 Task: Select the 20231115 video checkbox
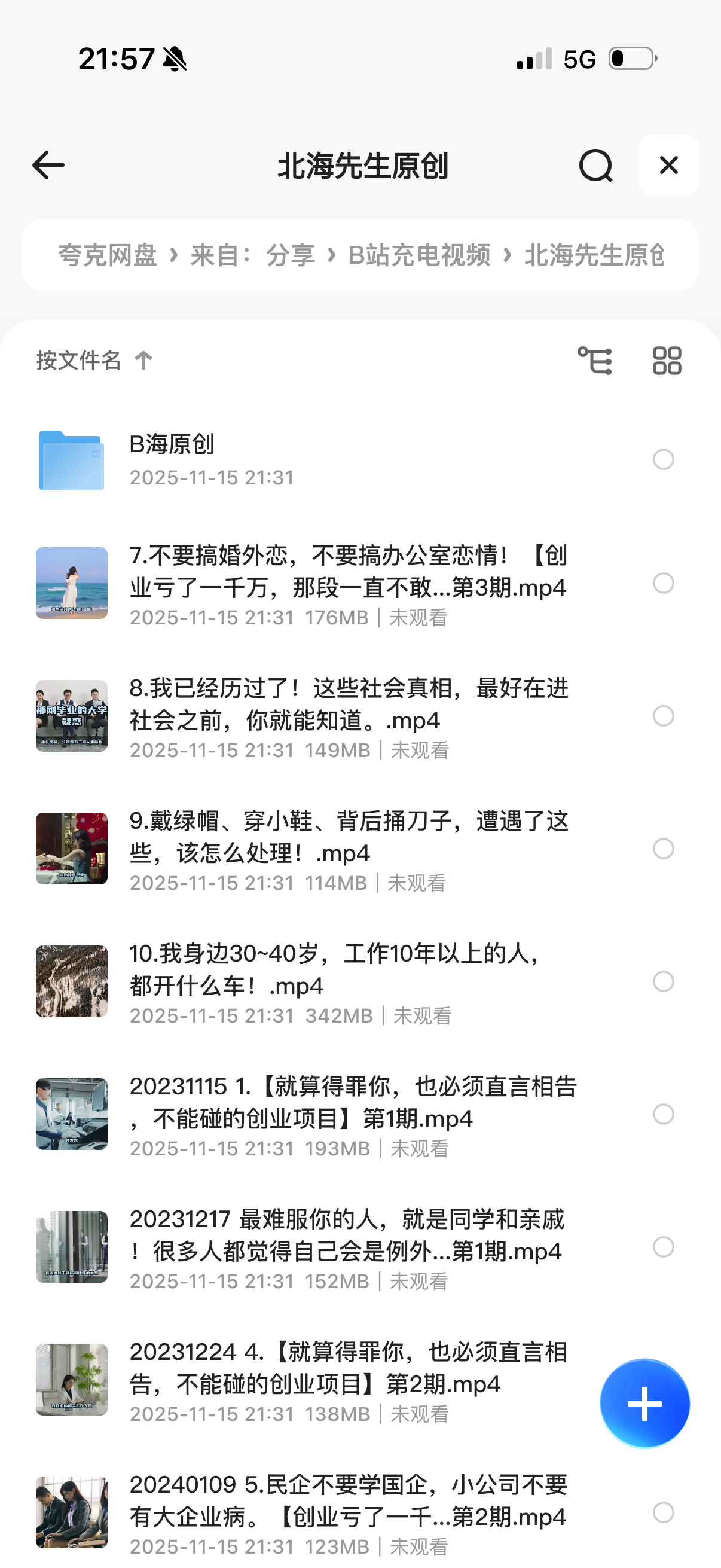(663, 1114)
